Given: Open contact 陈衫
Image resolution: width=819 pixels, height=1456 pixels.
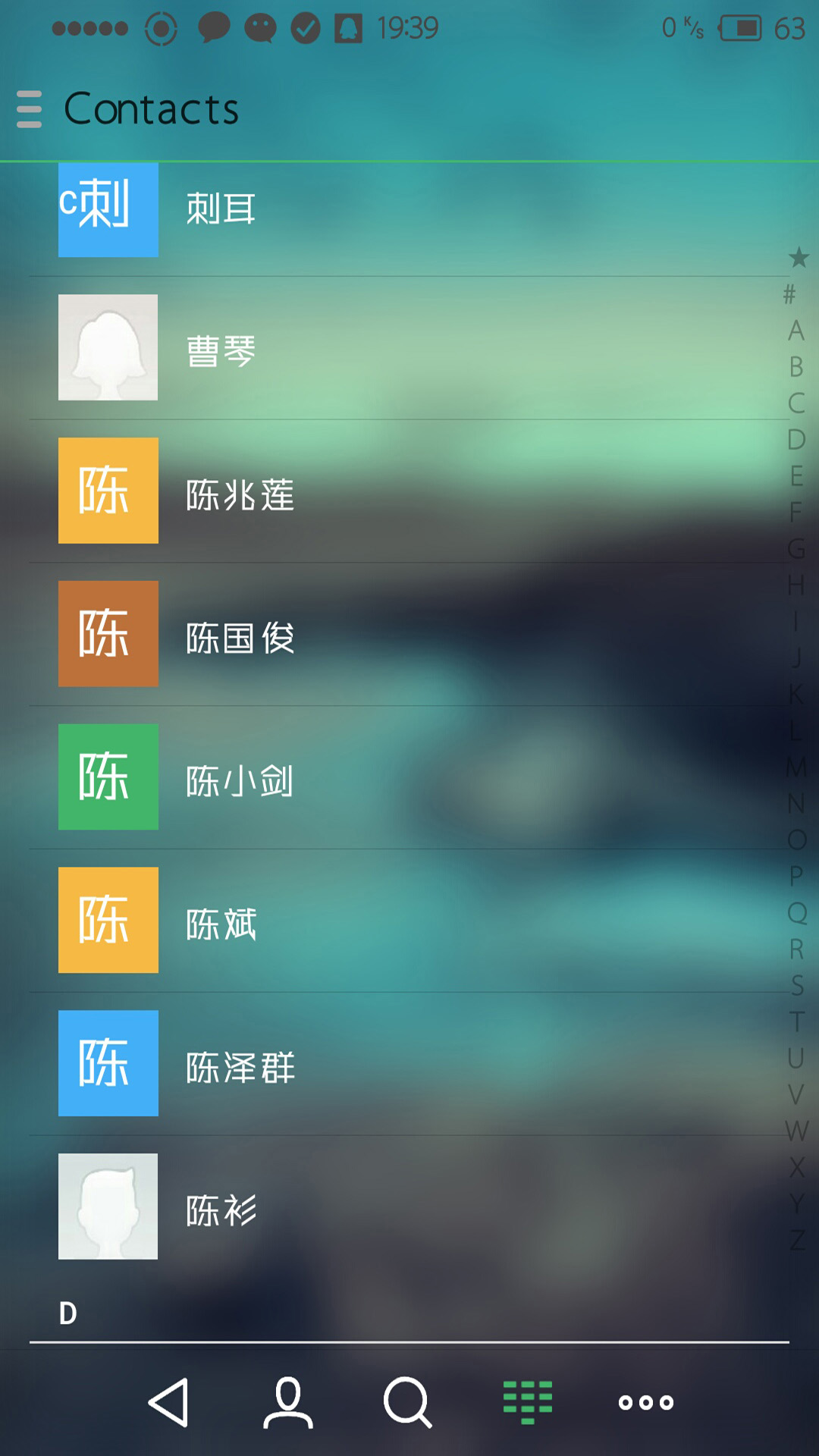Looking at the screenshot, I should point(409,1207).
